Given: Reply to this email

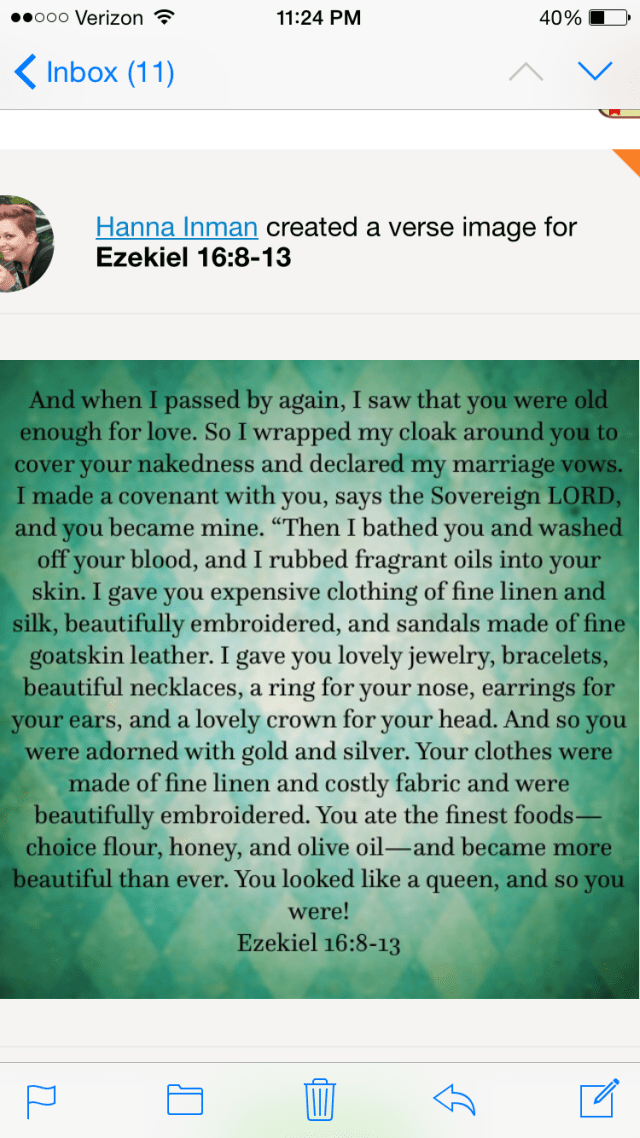Looking at the screenshot, I should click(456, 1099).
